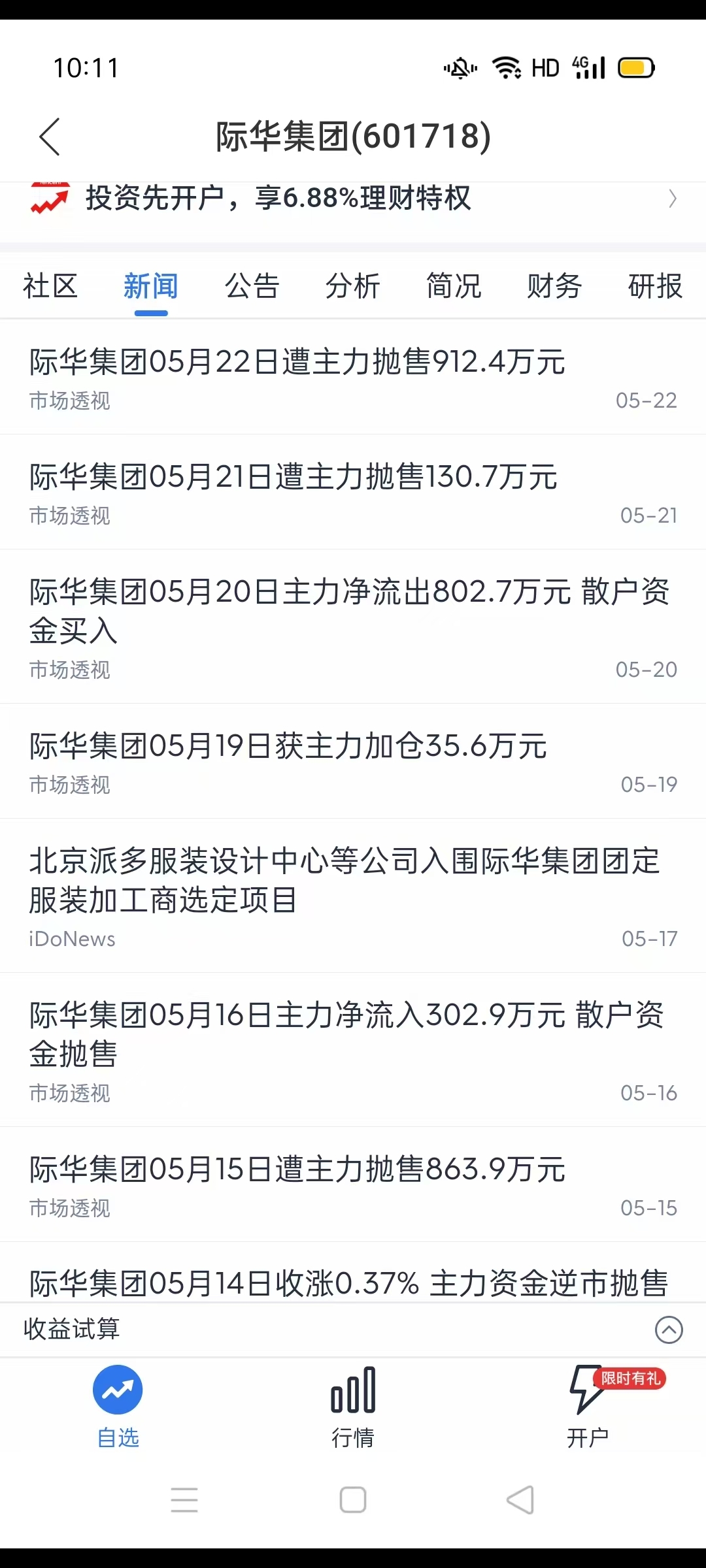Open the 05月15日 主力抛售863.9万元 news item
The image size is (706, 1568).
353,1184
